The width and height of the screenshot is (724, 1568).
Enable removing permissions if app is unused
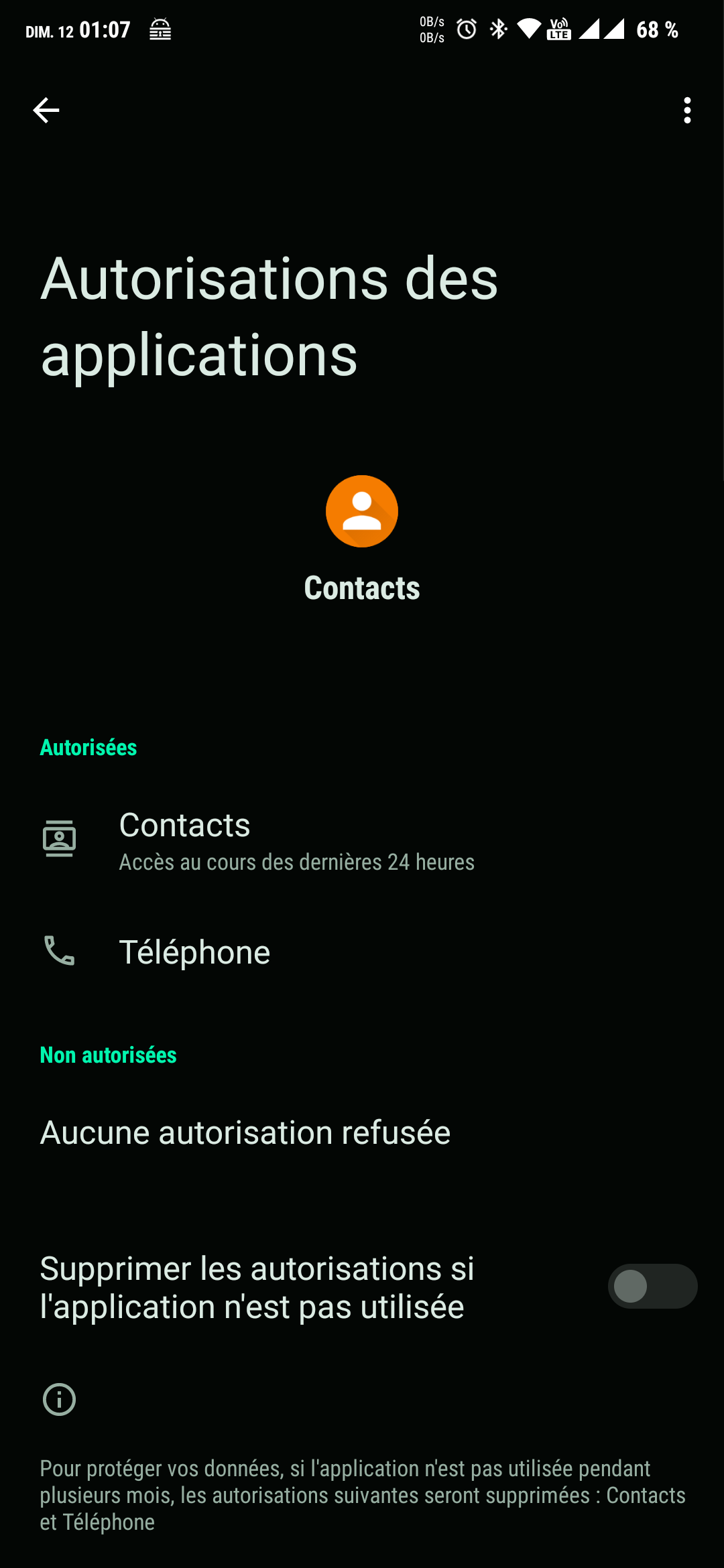pos(652,1287)
